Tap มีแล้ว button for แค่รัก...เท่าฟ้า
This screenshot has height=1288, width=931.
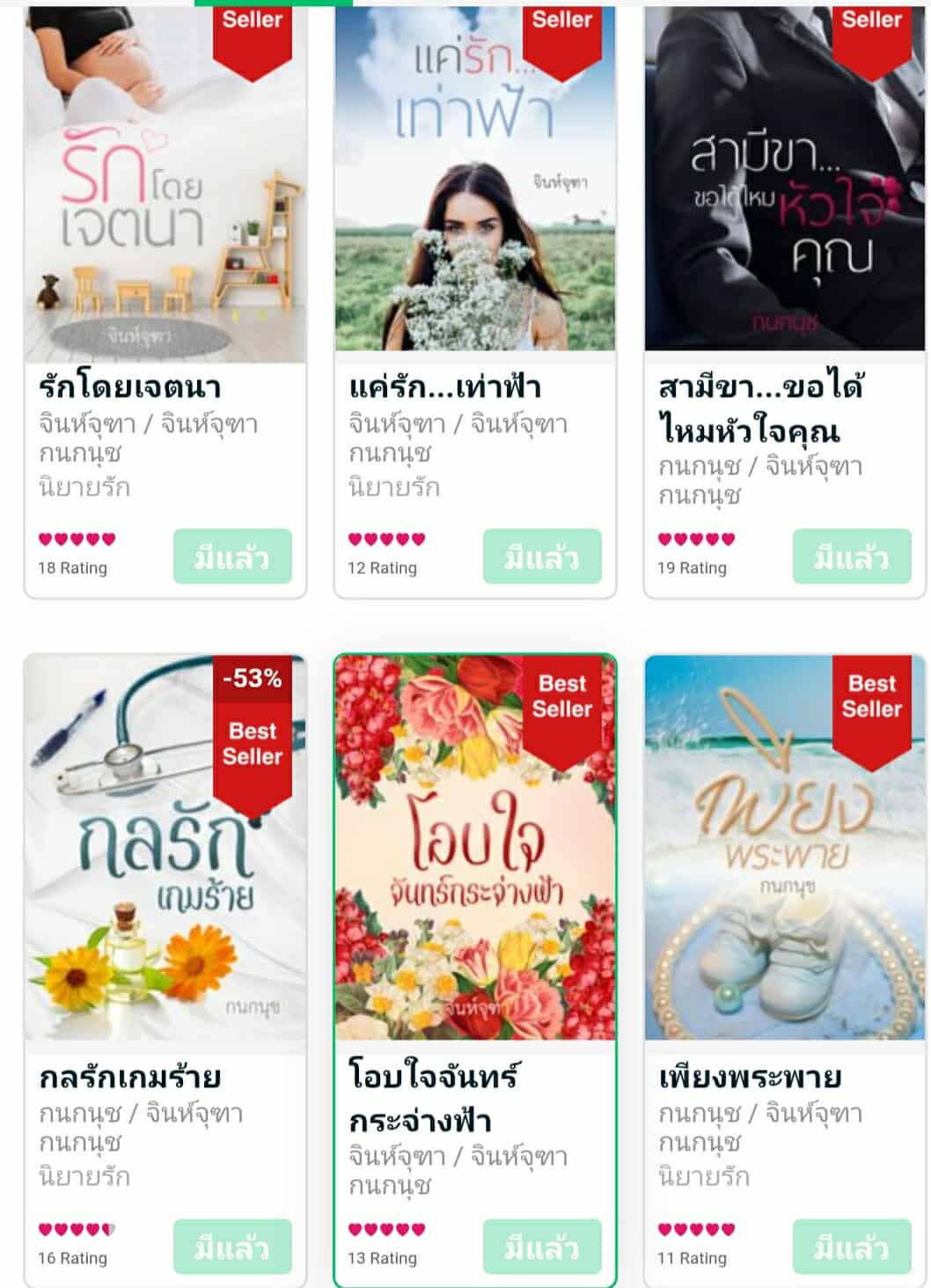click(542, 556)
